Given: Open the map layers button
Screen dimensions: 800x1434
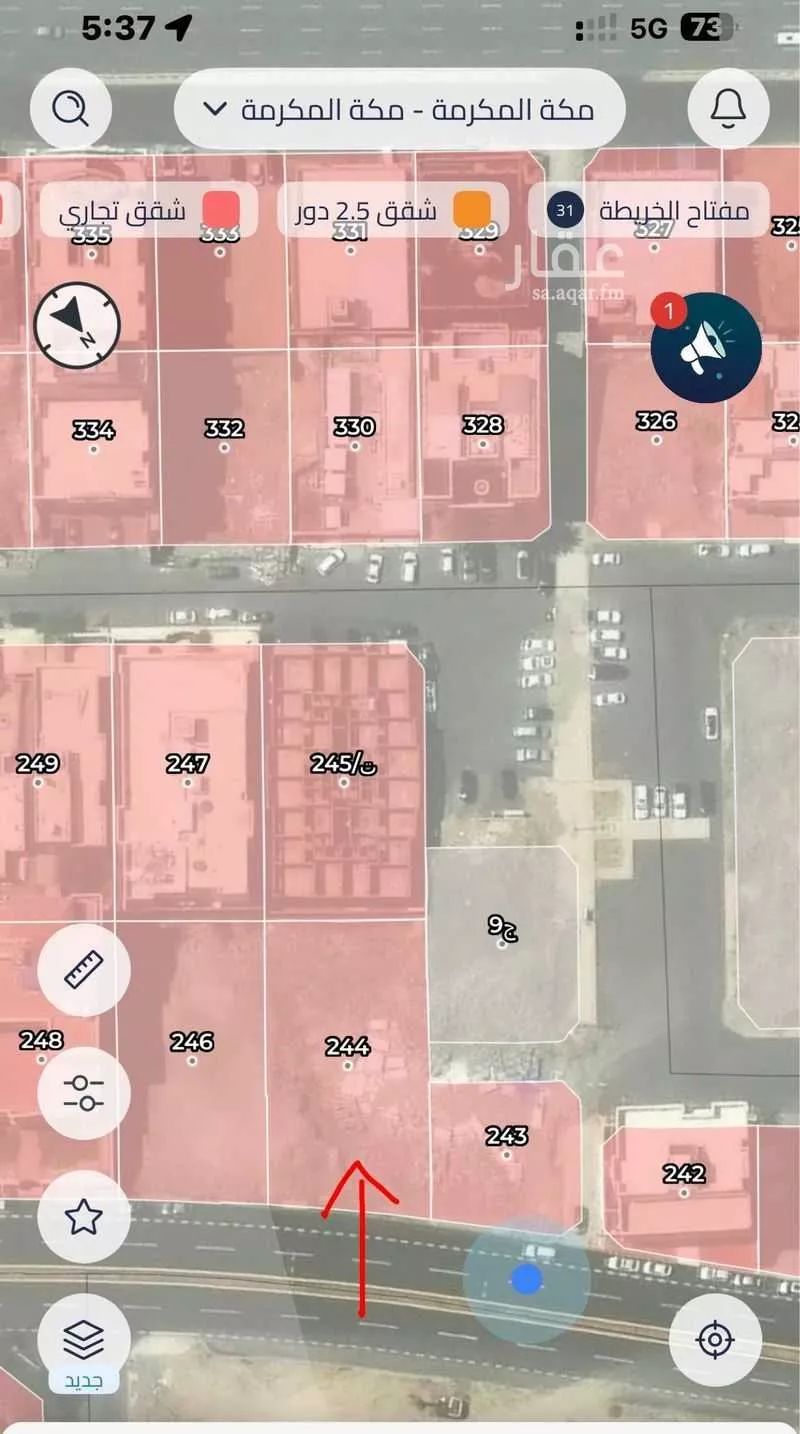Looking at the screenshot, I should (x=84, y=1338).
